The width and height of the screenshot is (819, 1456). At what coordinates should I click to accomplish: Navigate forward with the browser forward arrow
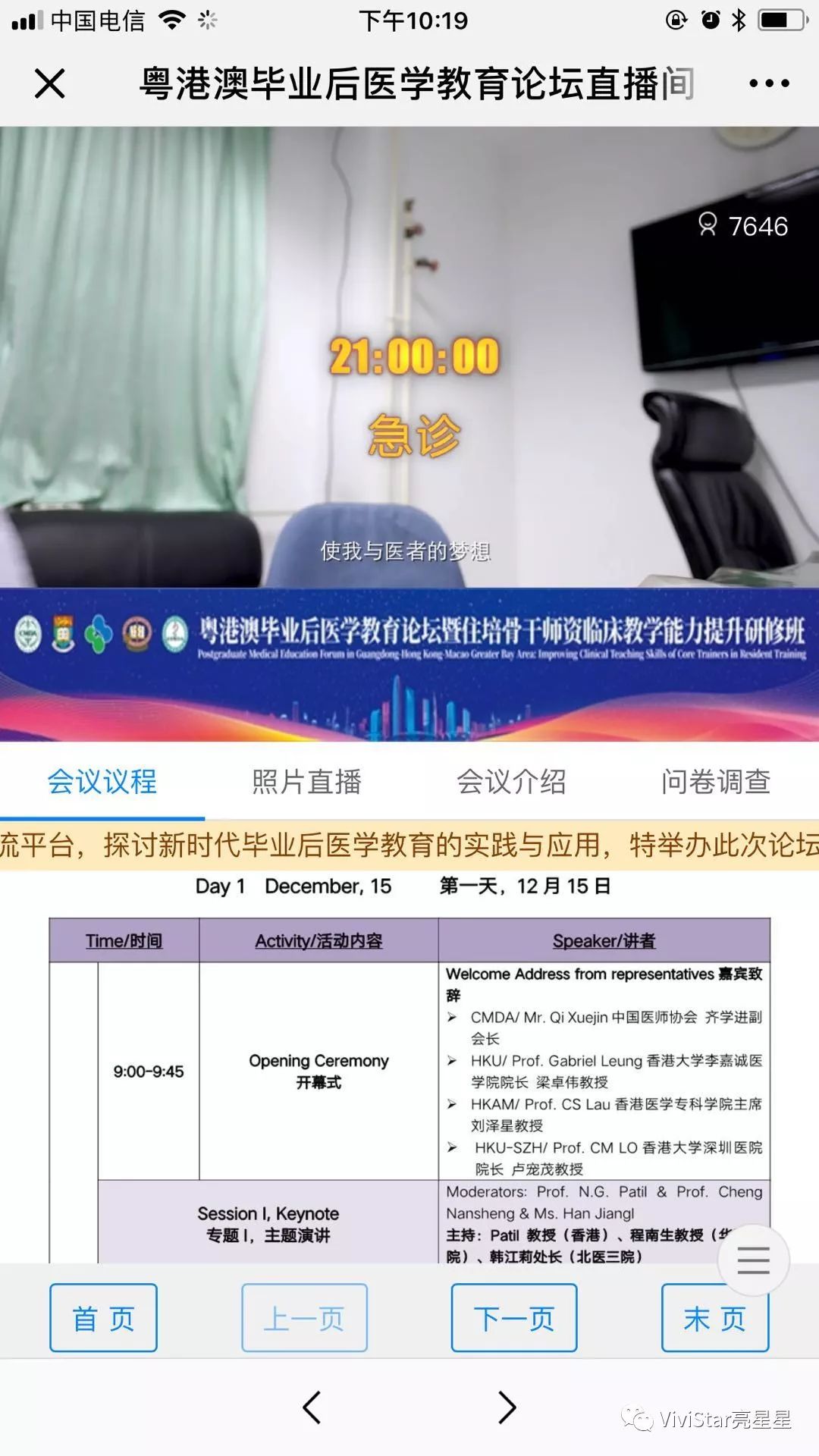(x=507, y=1407)
